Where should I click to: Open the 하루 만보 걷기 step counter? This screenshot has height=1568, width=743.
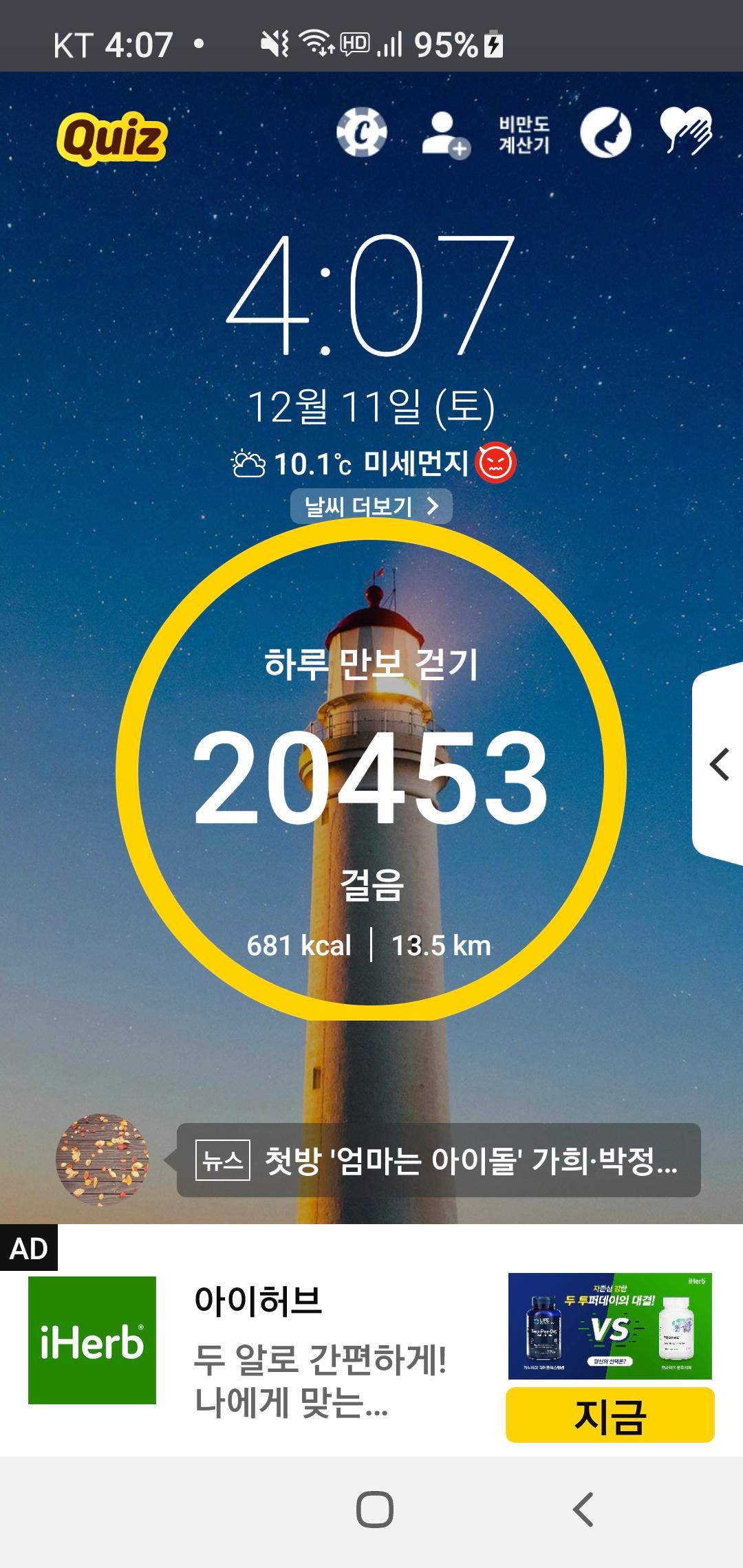(371, 770)
